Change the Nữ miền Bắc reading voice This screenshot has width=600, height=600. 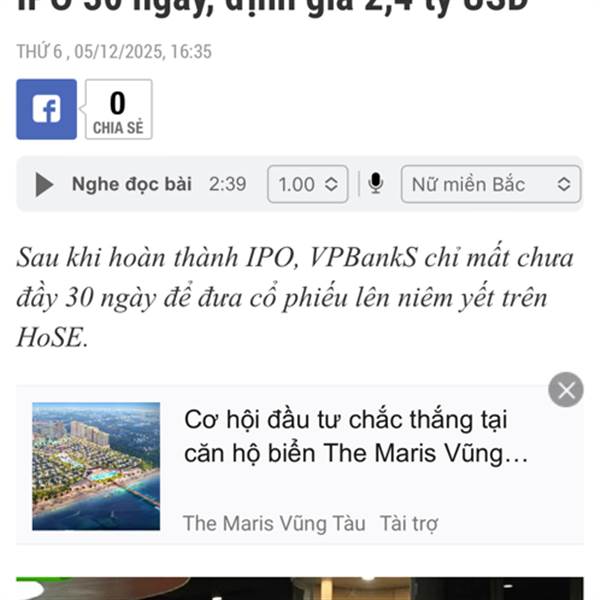pos(491,184)
